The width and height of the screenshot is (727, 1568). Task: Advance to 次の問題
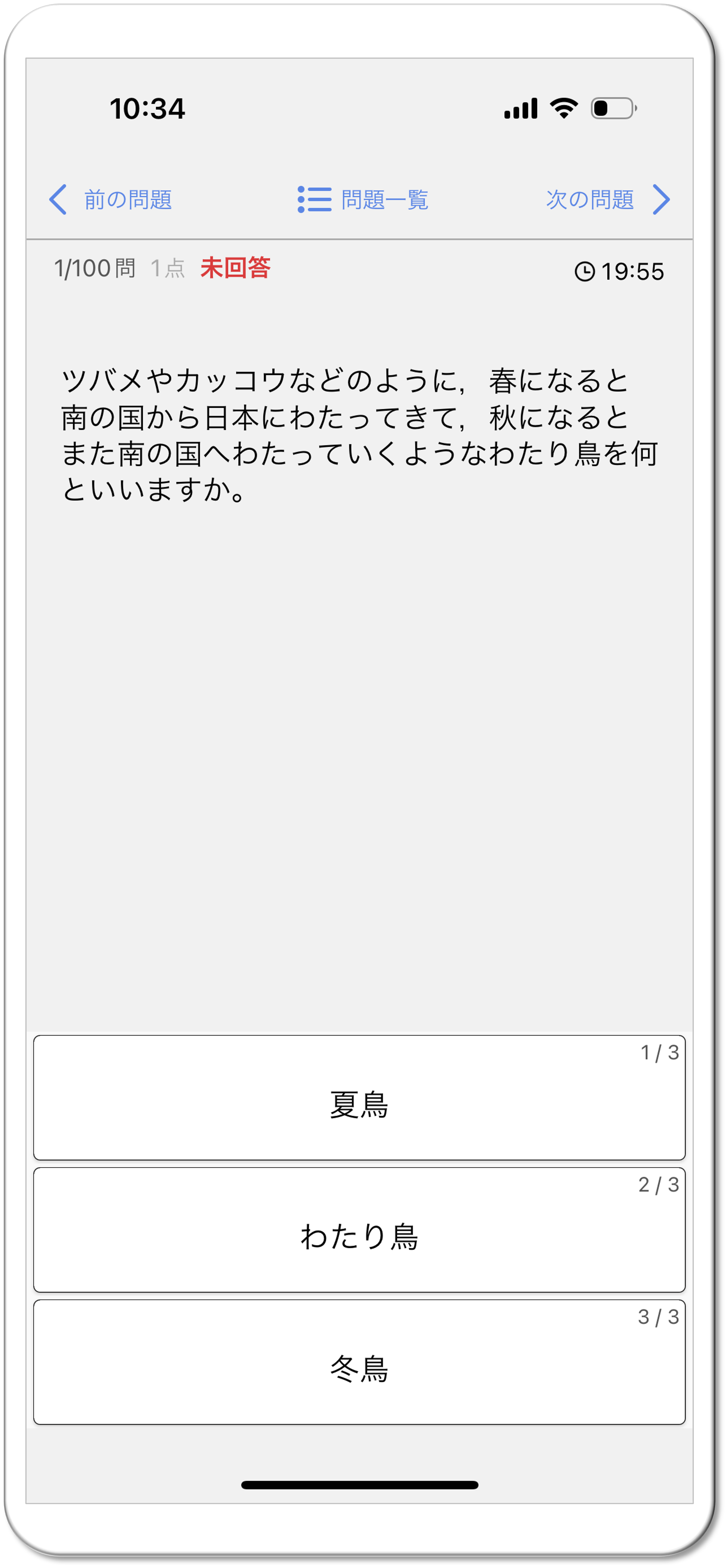[x=607, y=200]
